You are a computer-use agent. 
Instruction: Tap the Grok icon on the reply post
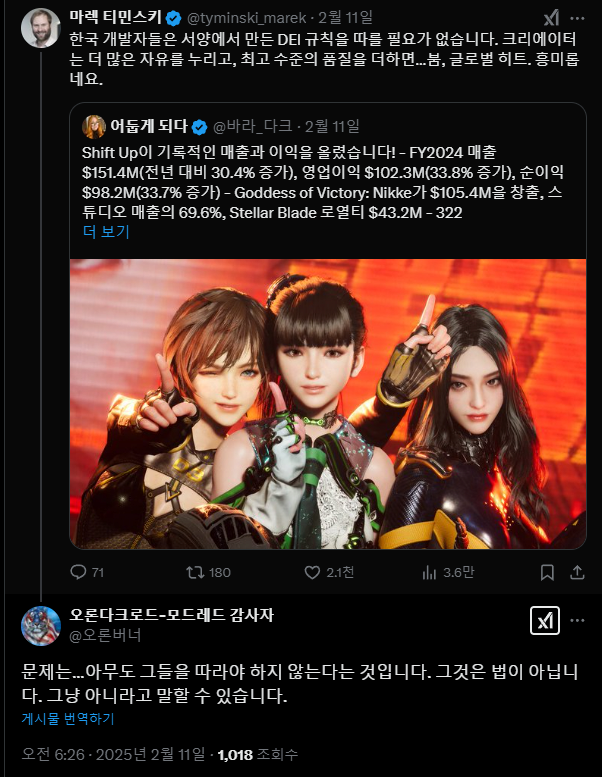click(545, 621)
